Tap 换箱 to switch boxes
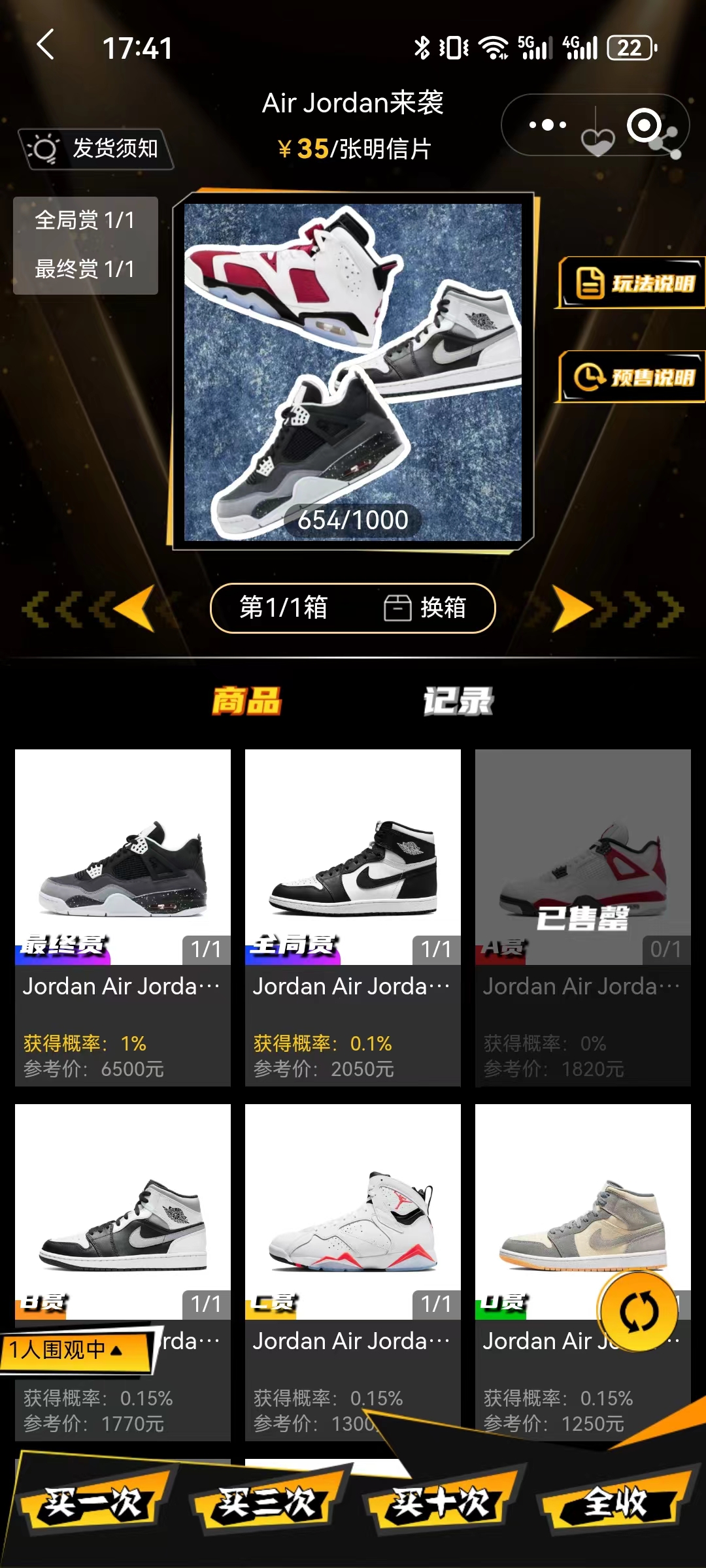 click(425, 608)
